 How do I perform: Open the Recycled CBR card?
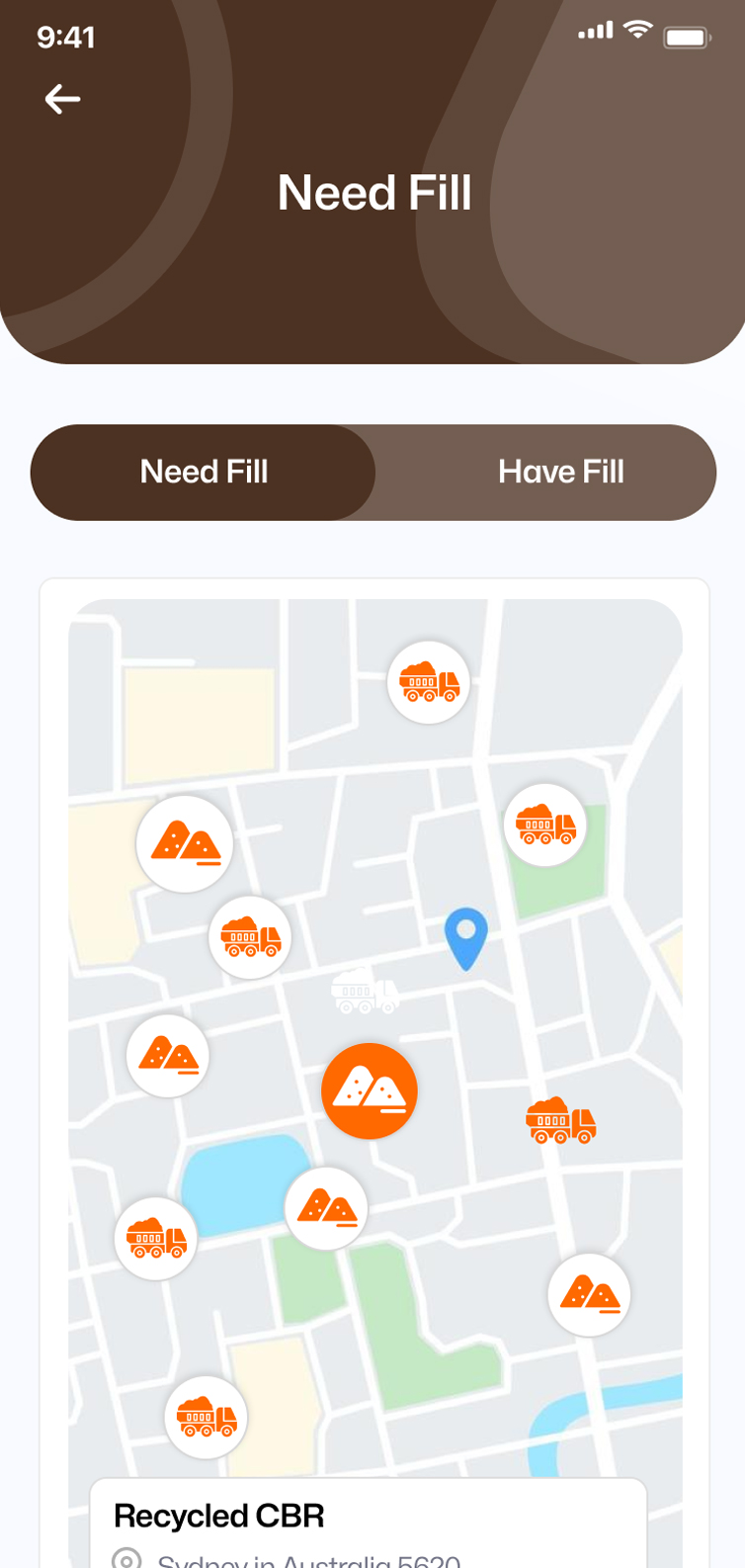click(x=368, y=1523)
